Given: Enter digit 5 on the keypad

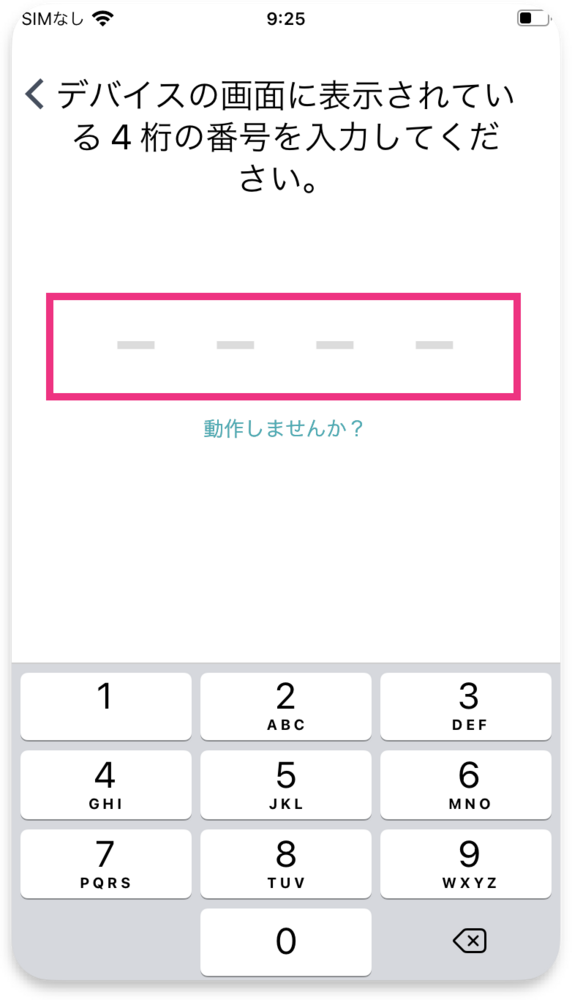Looking at the screenshot, I should coord(286,785).
